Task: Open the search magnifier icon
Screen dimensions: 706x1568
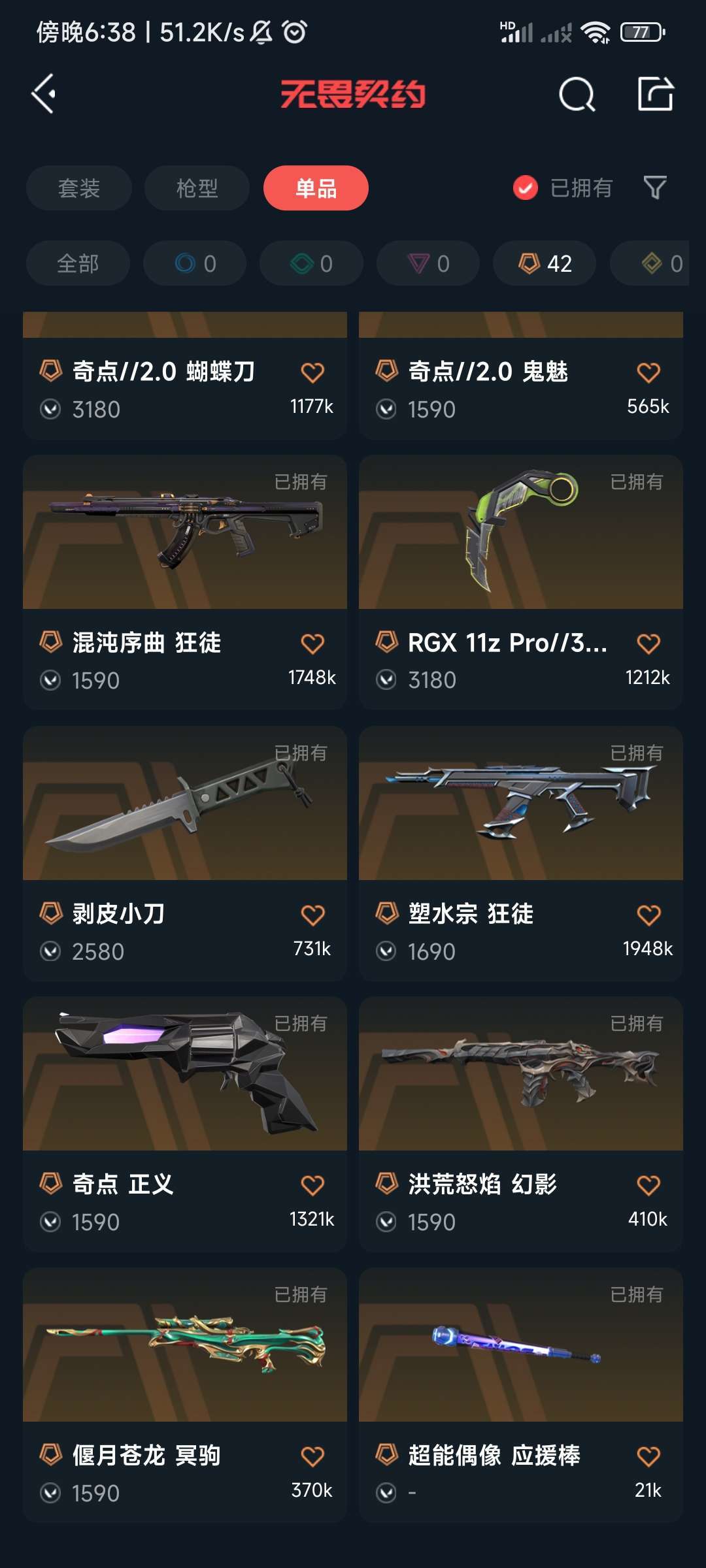Action: [577, 95]
